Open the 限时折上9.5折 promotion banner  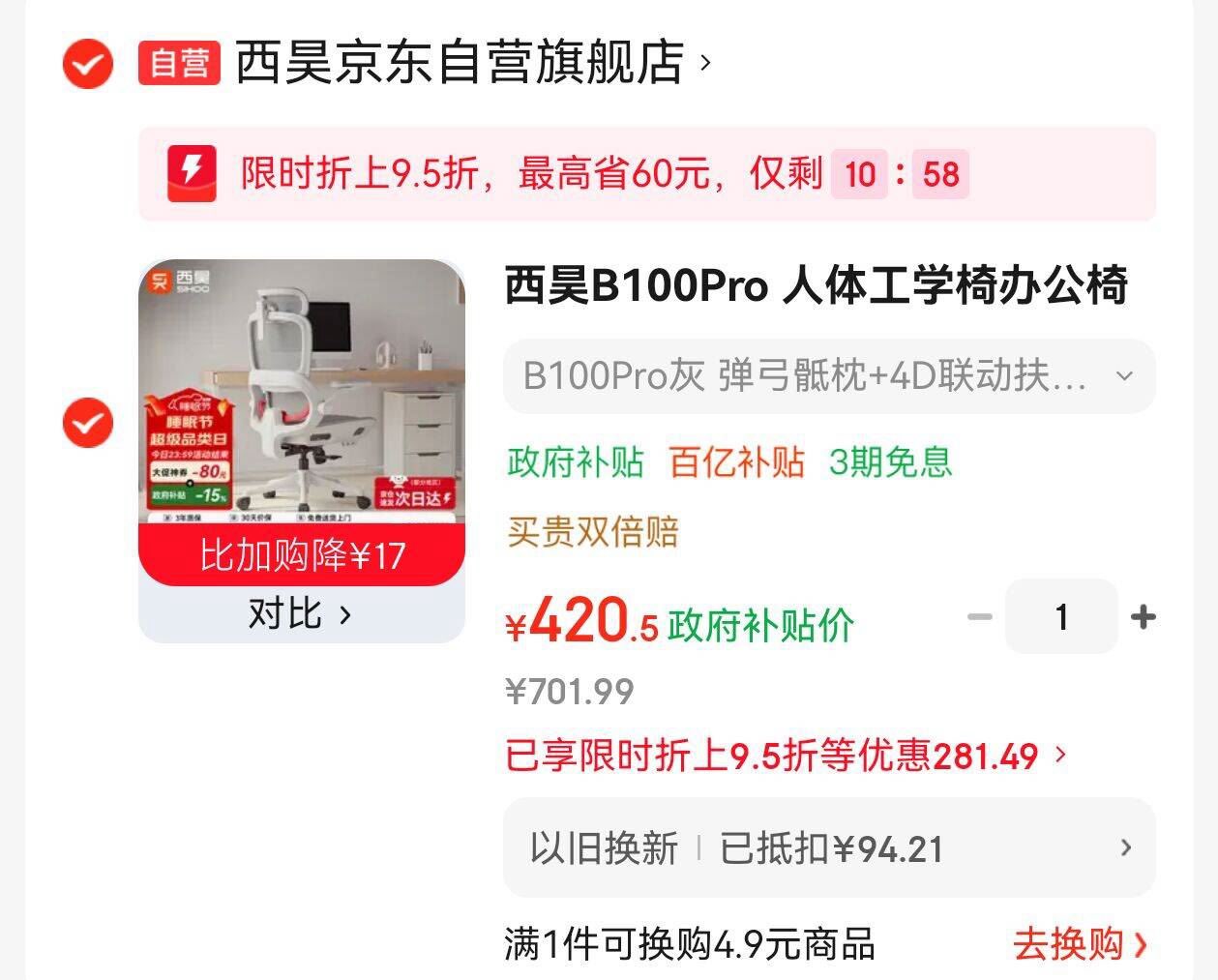tap(647, 174)
